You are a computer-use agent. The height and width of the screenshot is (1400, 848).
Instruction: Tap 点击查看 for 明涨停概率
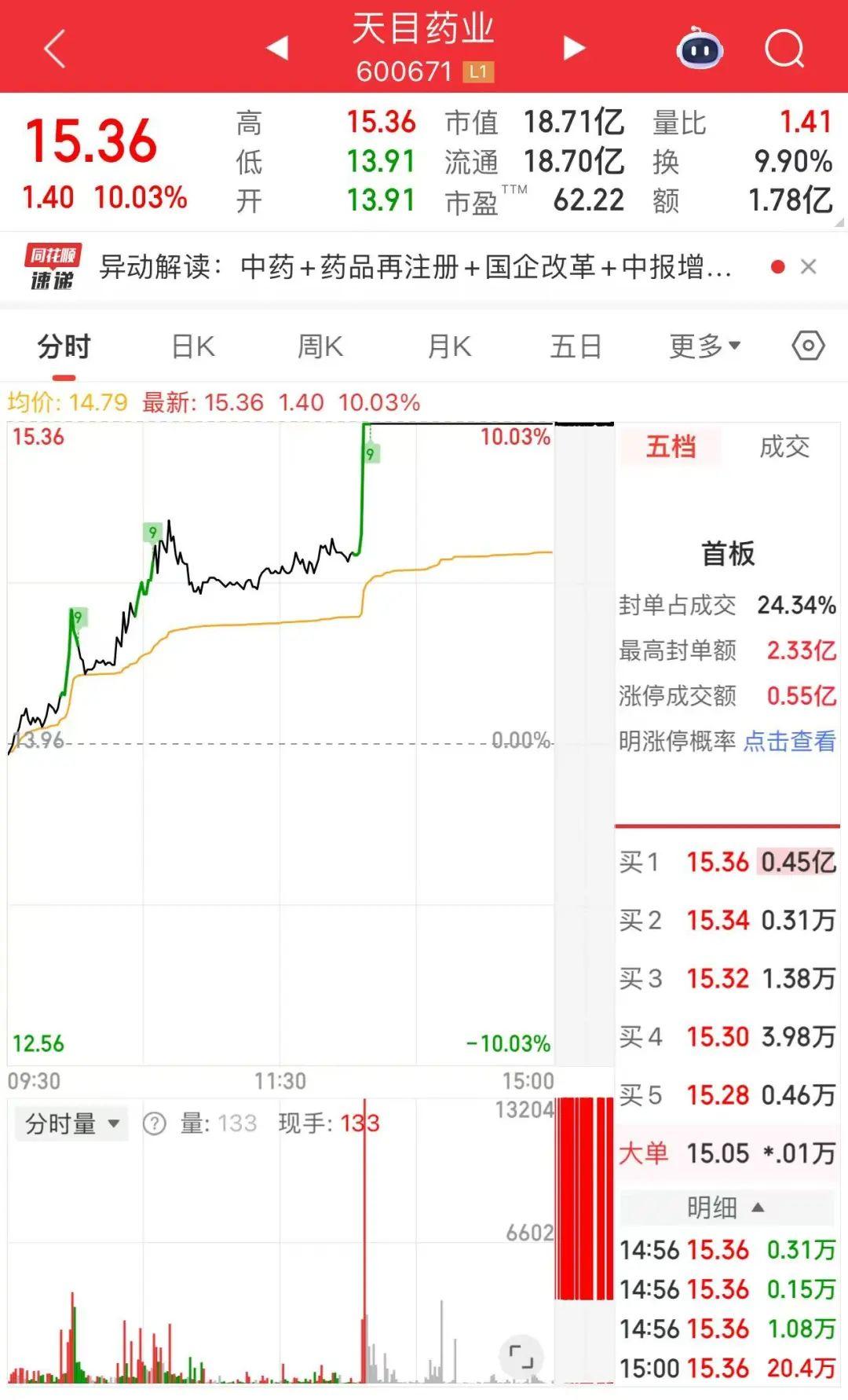789,741
